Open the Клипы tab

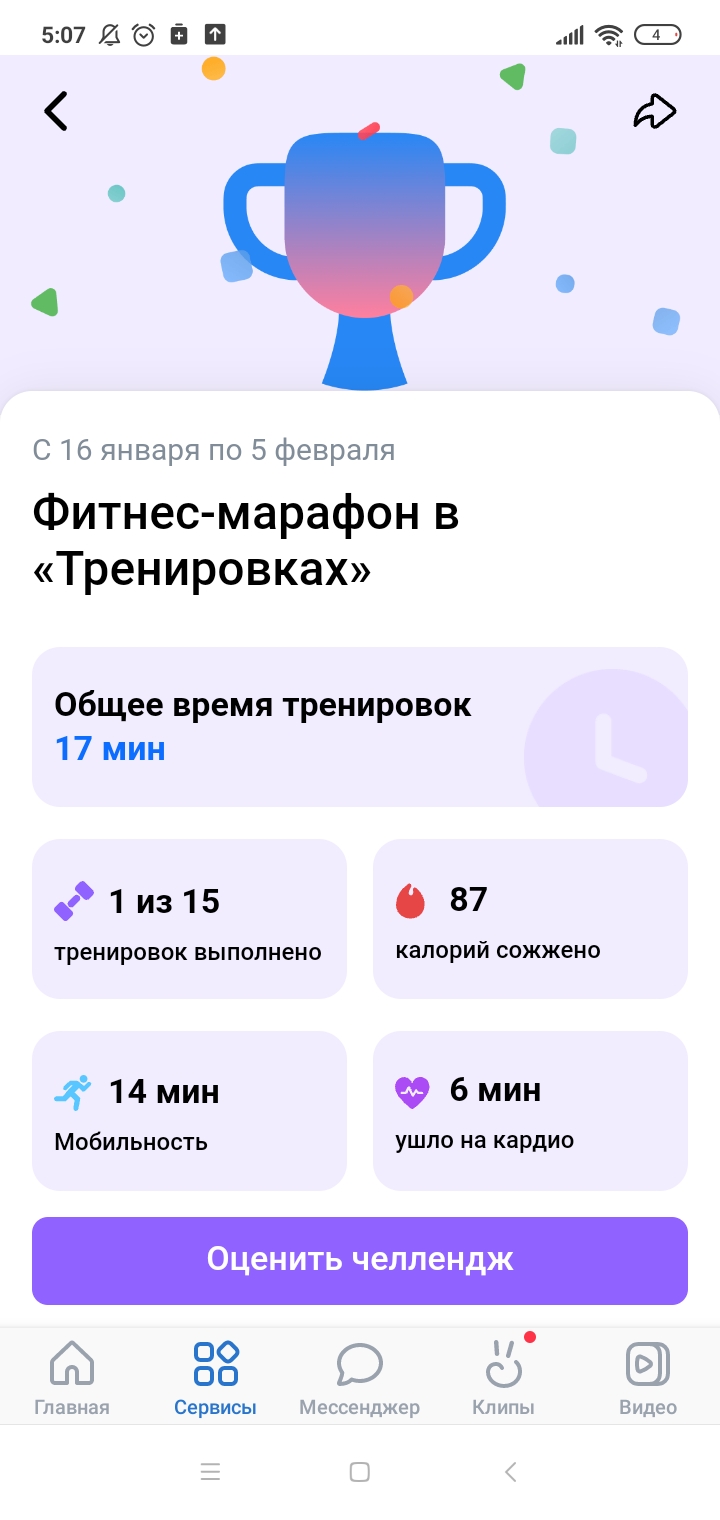click(x=503, y=1377)
